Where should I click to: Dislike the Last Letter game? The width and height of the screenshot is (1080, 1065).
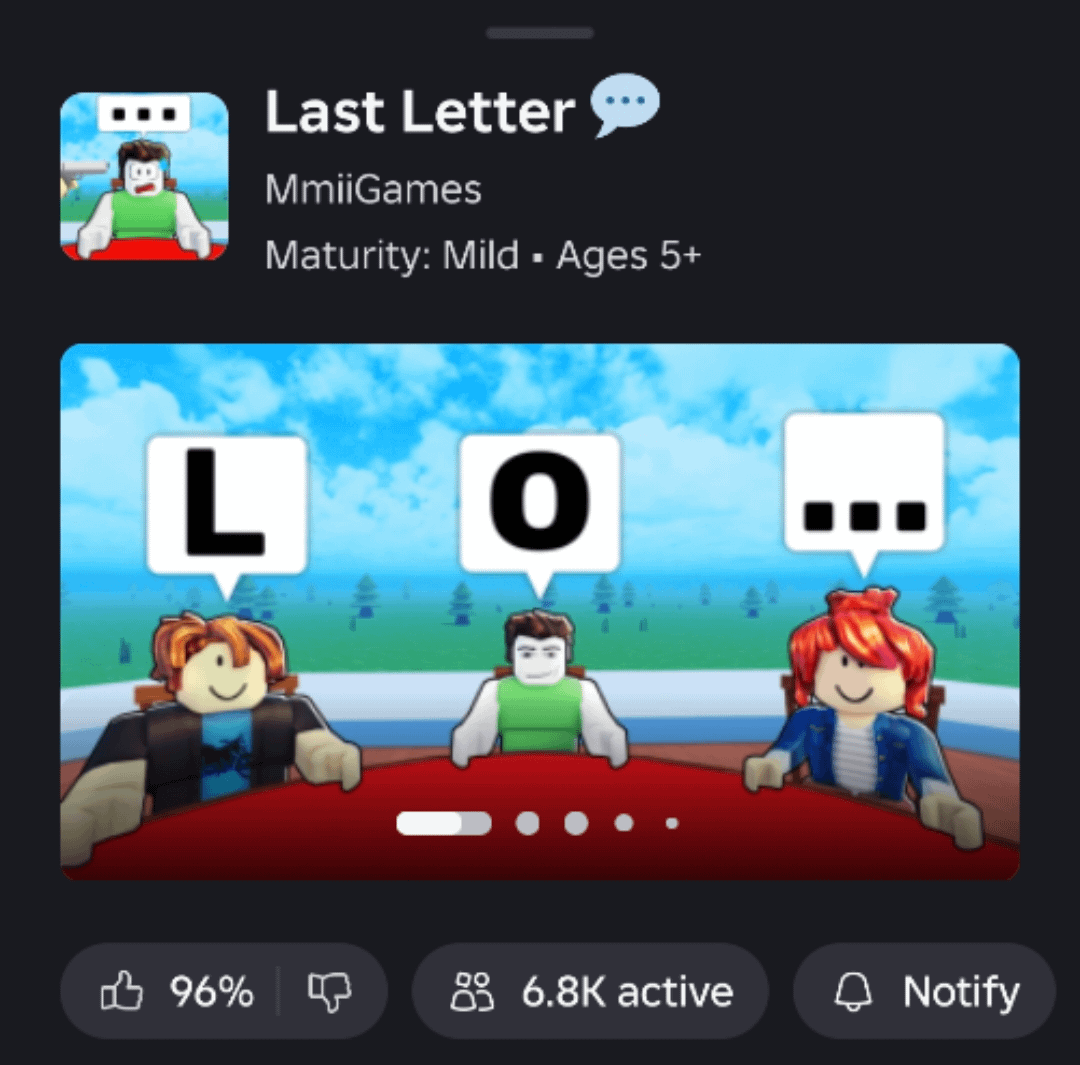329,992
